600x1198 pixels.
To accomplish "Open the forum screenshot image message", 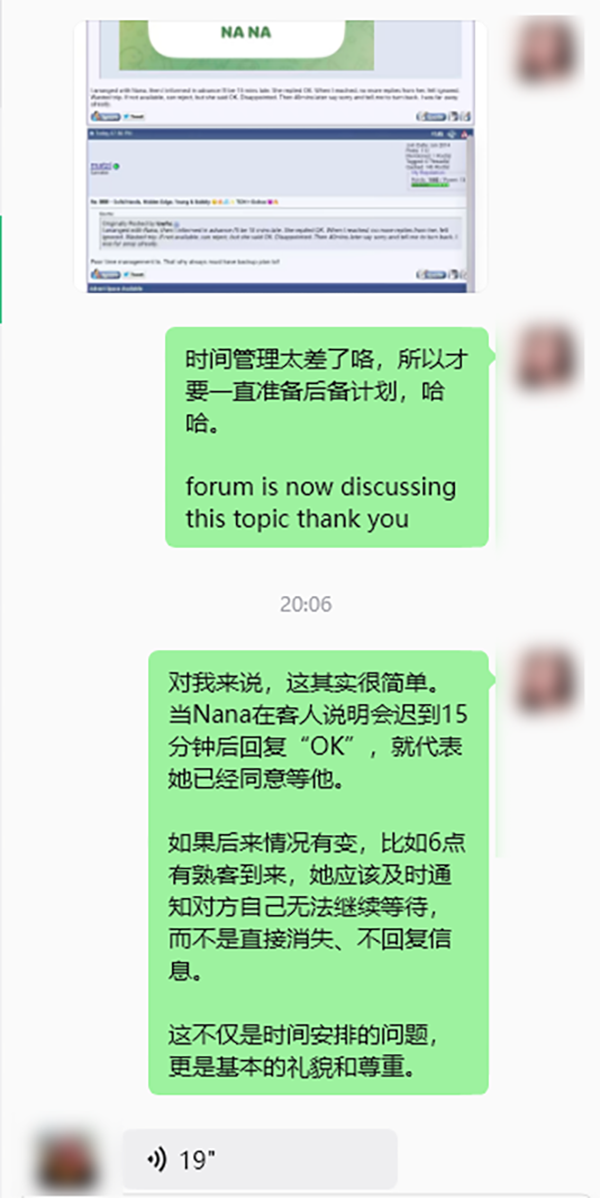I will 281,155.
